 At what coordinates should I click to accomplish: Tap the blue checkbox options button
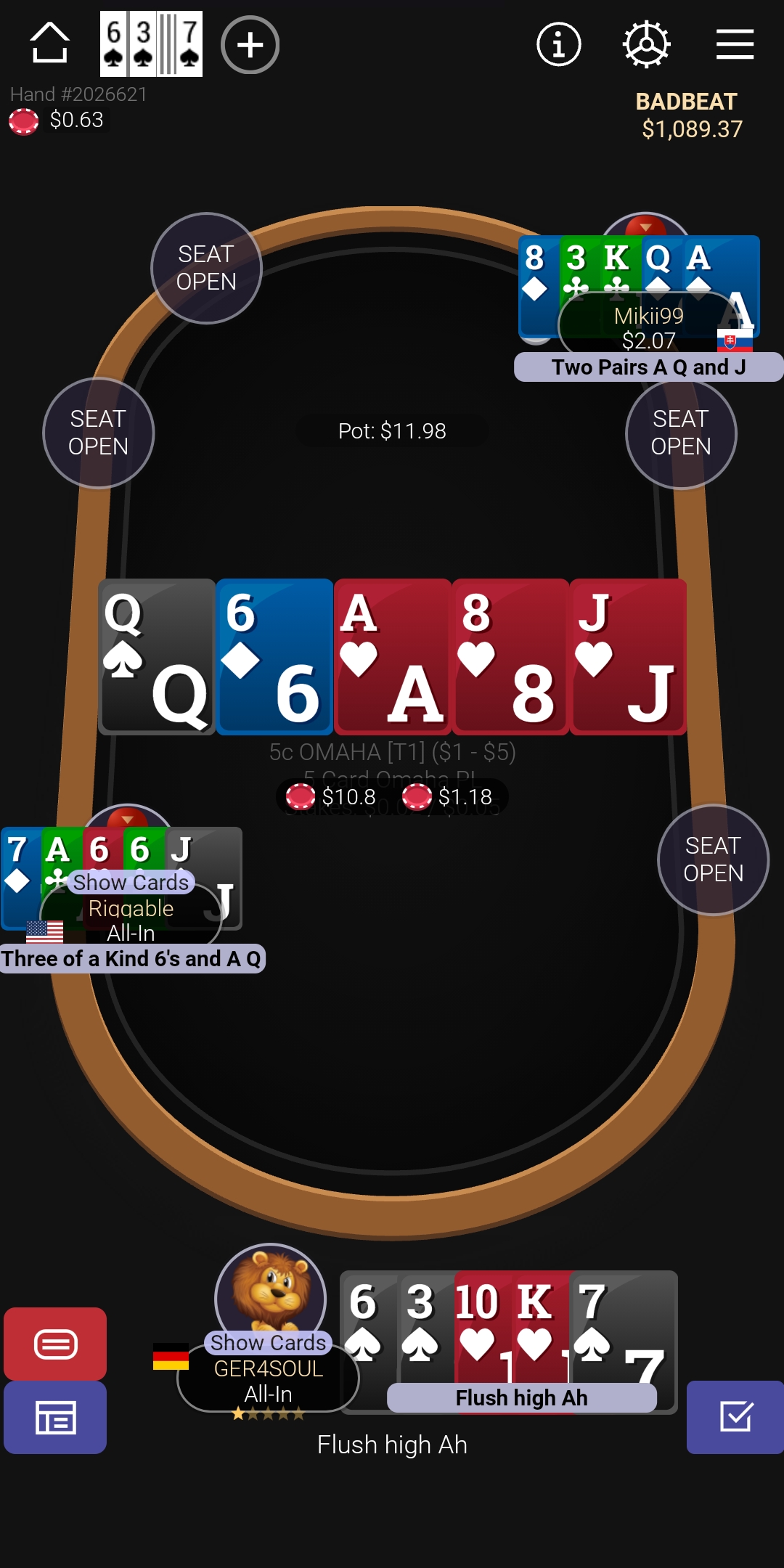click(735, 1417)
